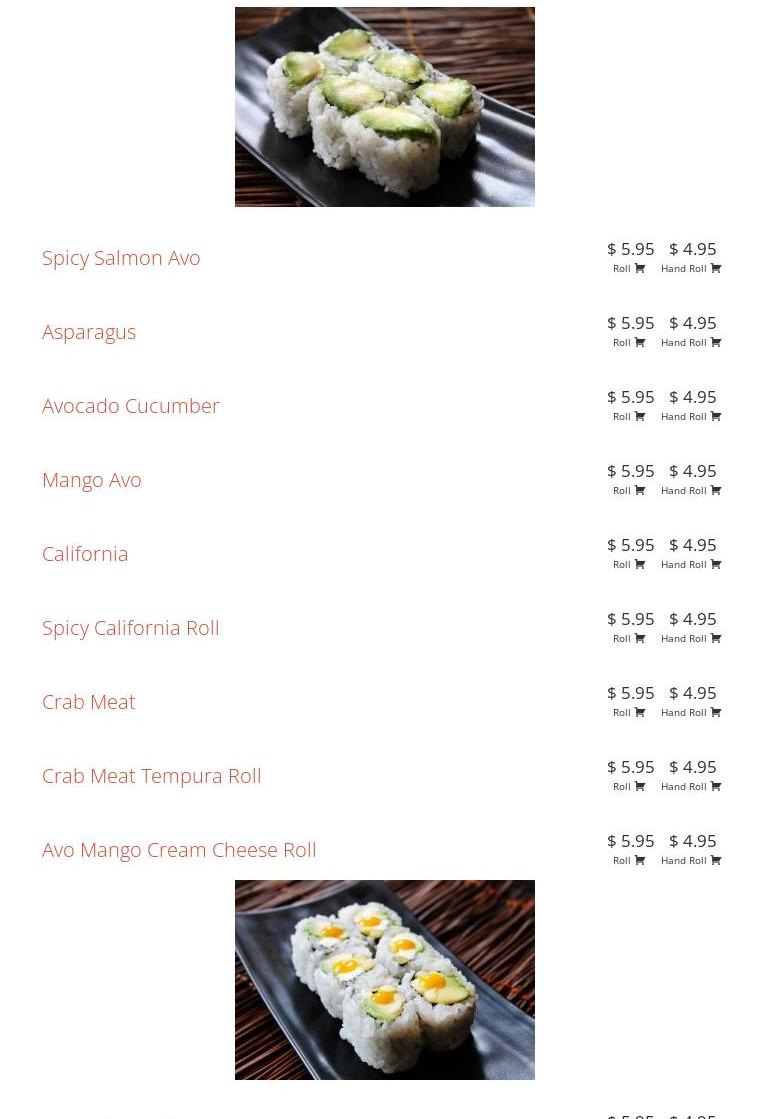The width and height of the screenshot is (770, 1119).
Task: Open the Mango Avo item
Action: coord(92,480)
